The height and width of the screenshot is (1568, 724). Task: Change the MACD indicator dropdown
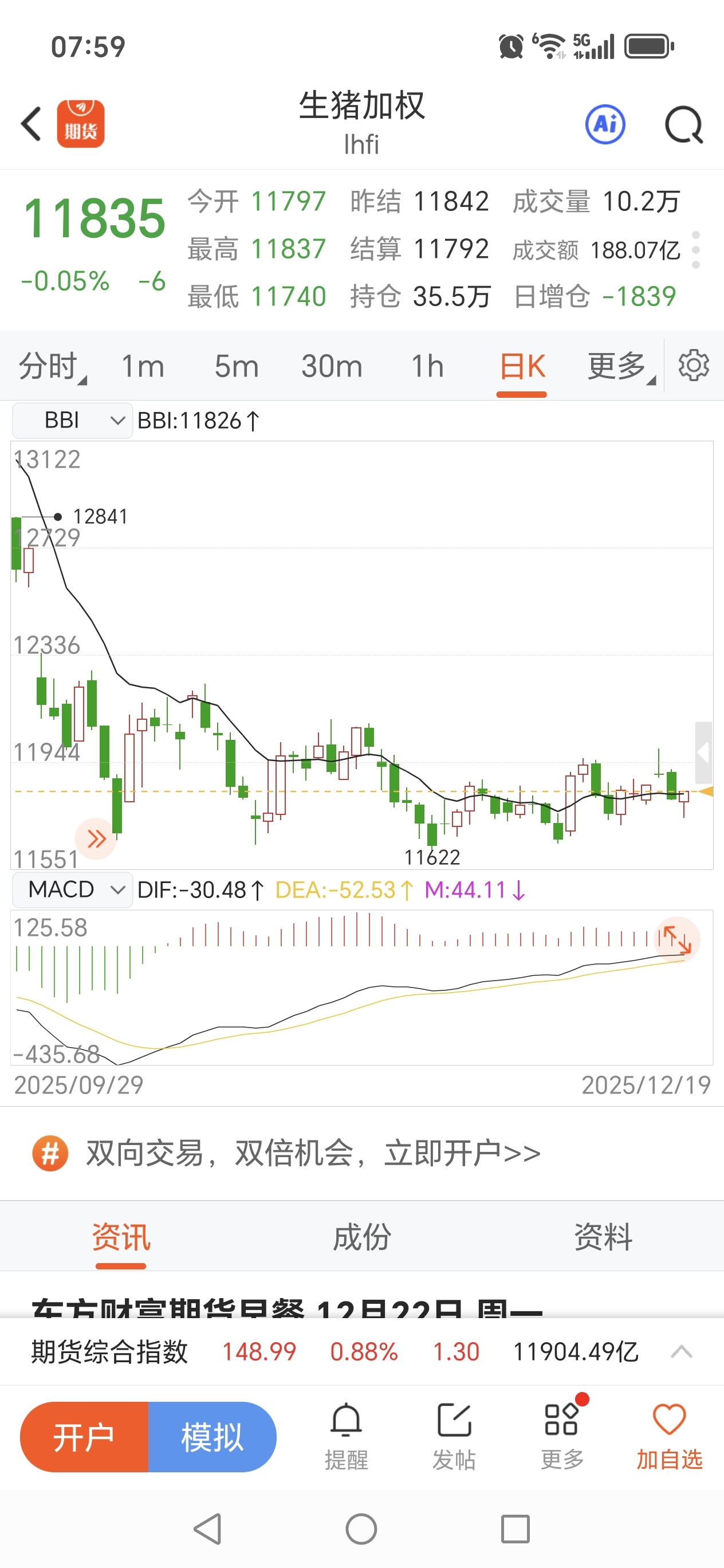(72, 890)
